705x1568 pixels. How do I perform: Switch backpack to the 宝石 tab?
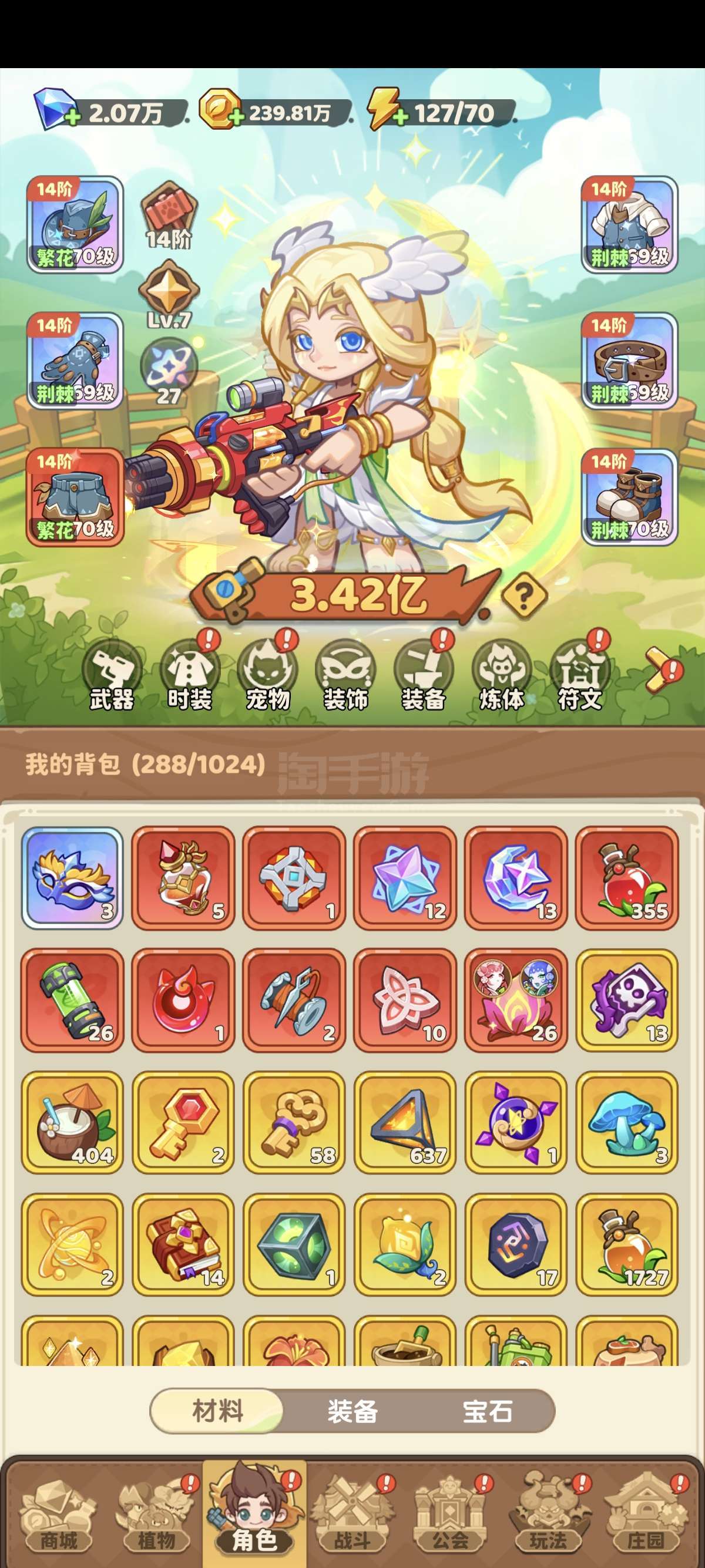coord(487,1411)
